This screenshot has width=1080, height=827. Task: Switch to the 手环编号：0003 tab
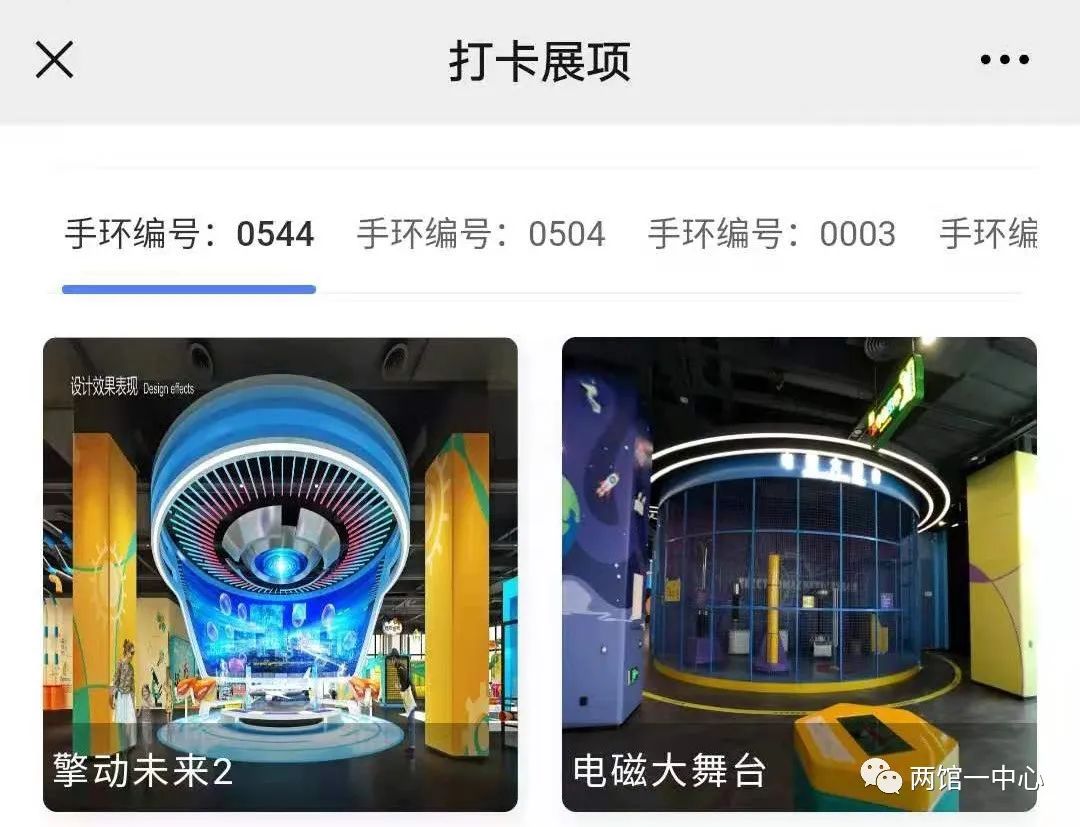771,235
